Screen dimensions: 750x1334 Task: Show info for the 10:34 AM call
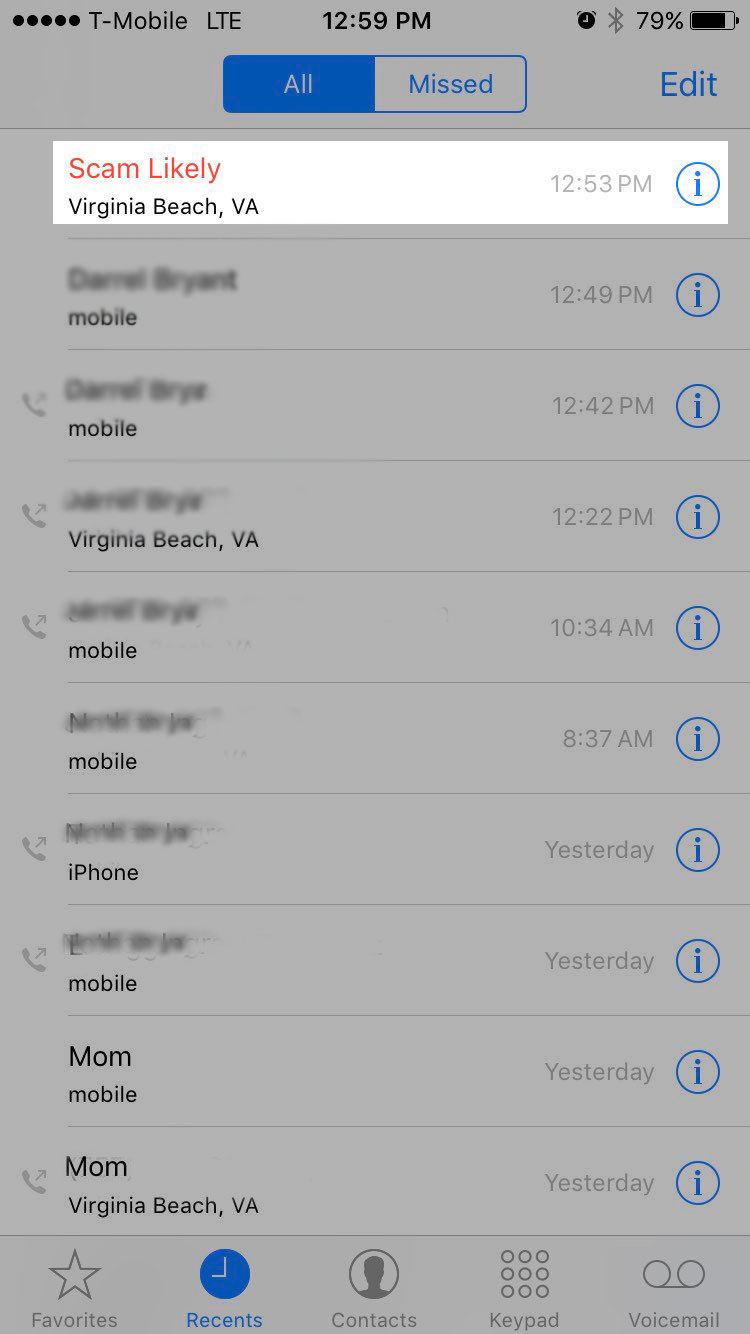pyautogui.click(x=698, y=628)
